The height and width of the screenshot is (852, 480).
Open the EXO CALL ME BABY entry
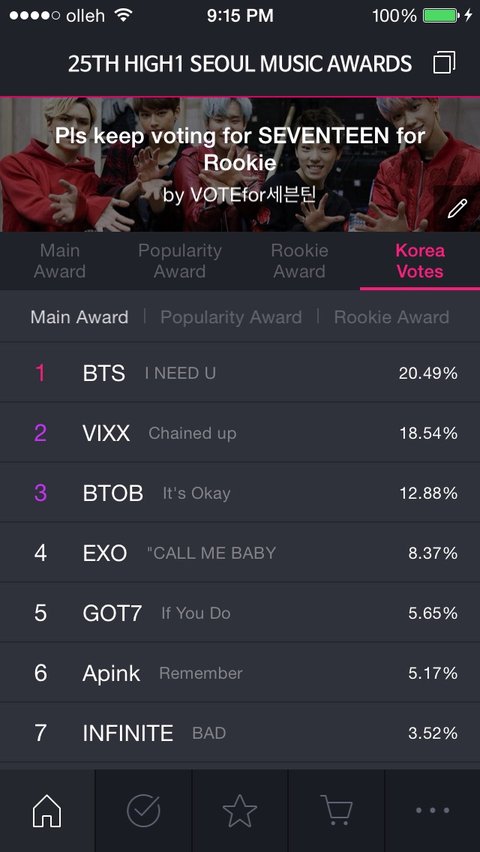[x=240, y=553]
